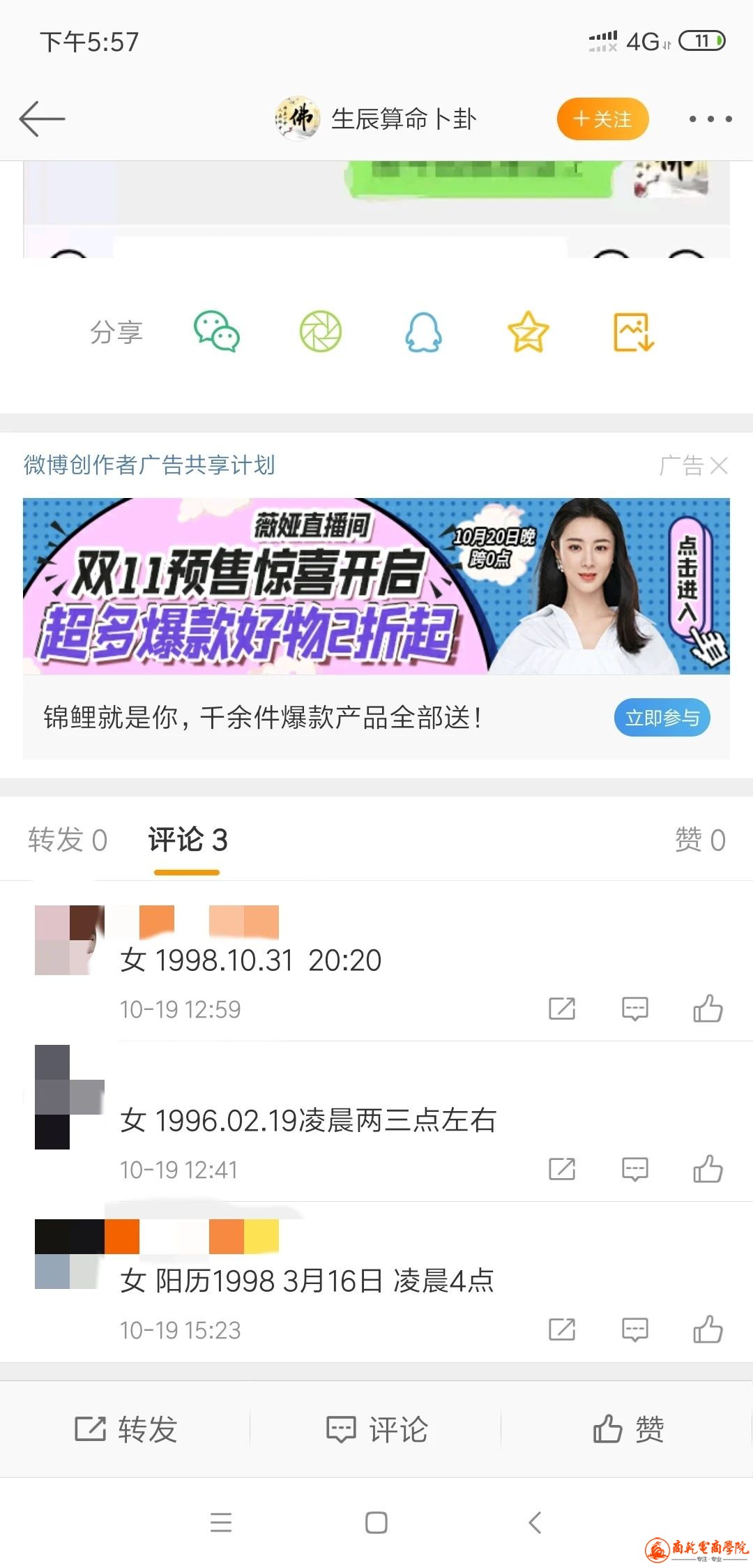Tap the bottom 赞 button

tap(627, 1429)
